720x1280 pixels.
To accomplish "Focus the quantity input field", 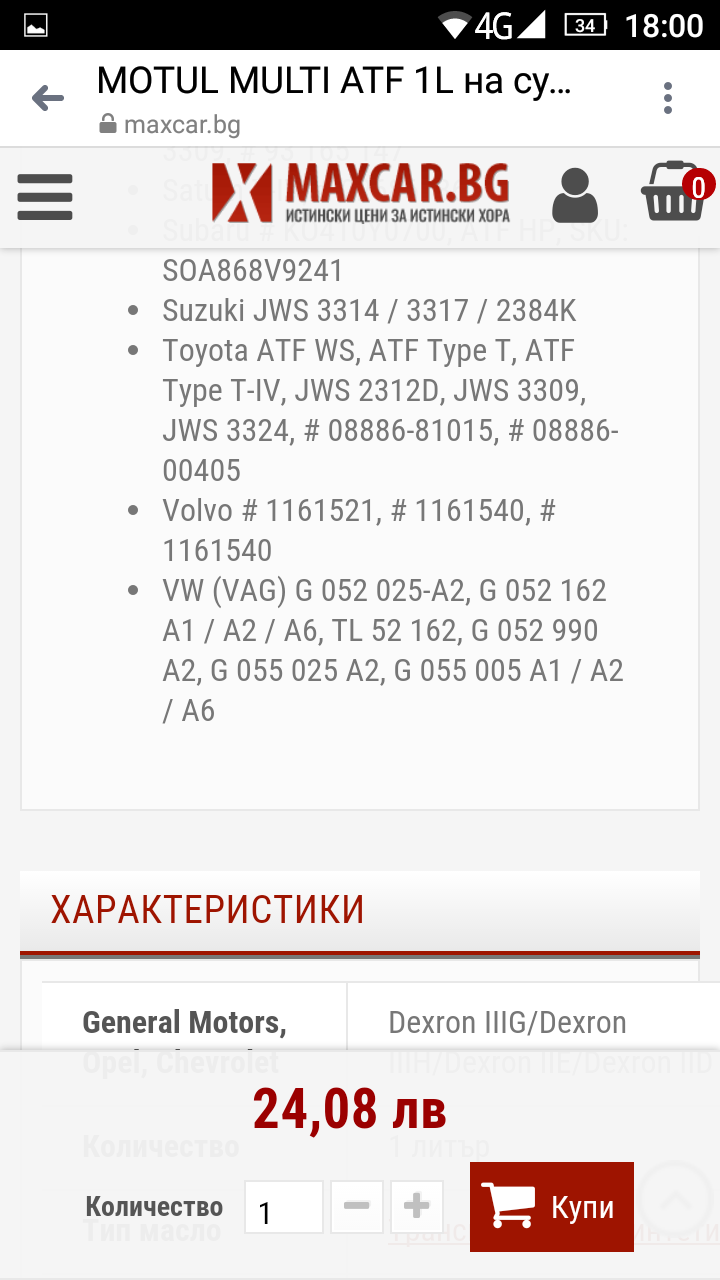I will (283, 1207).
